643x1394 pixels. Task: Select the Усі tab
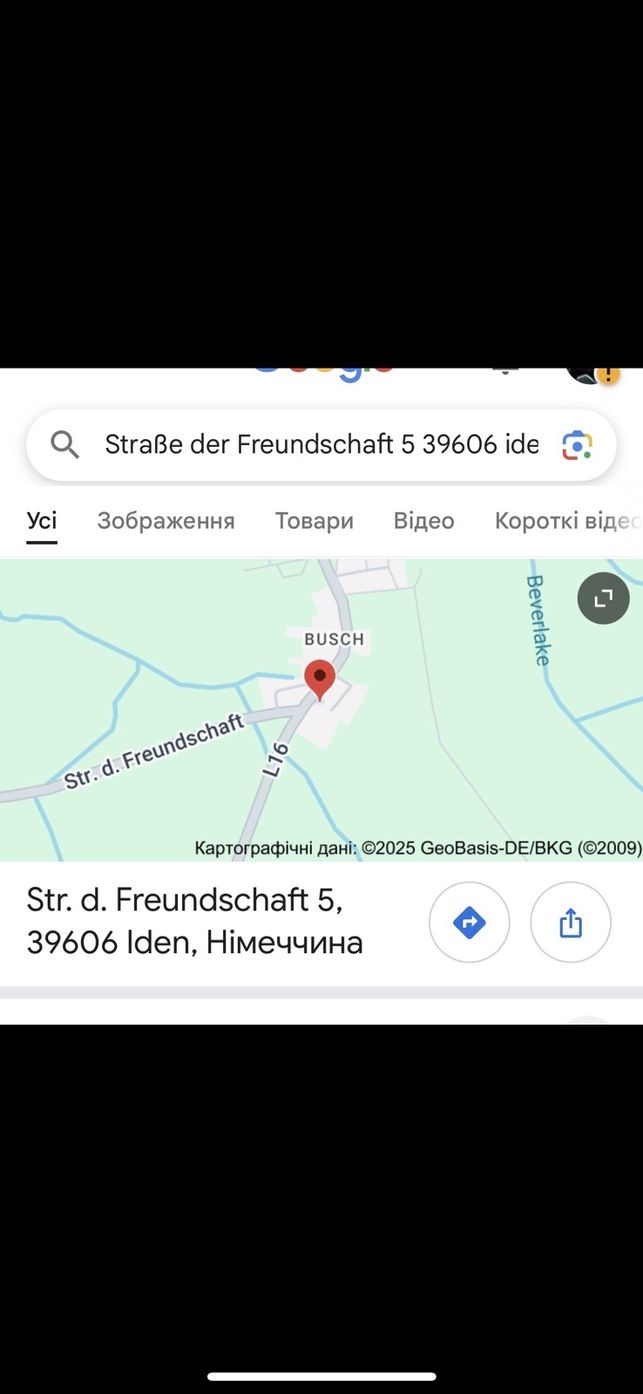tap(42, 521)
